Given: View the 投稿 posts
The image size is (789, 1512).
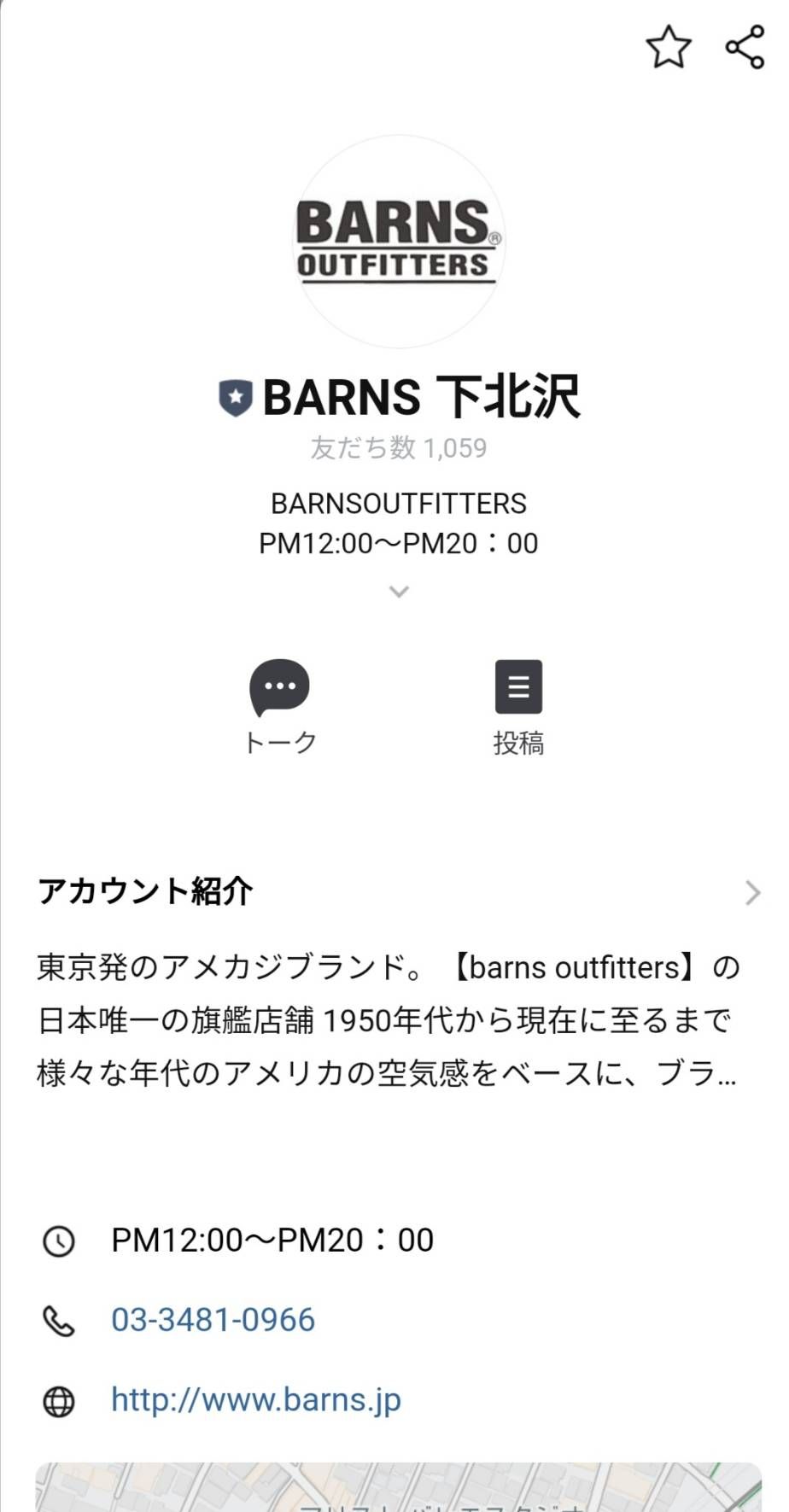Looking at the screenshot, I should click(518, 705).
